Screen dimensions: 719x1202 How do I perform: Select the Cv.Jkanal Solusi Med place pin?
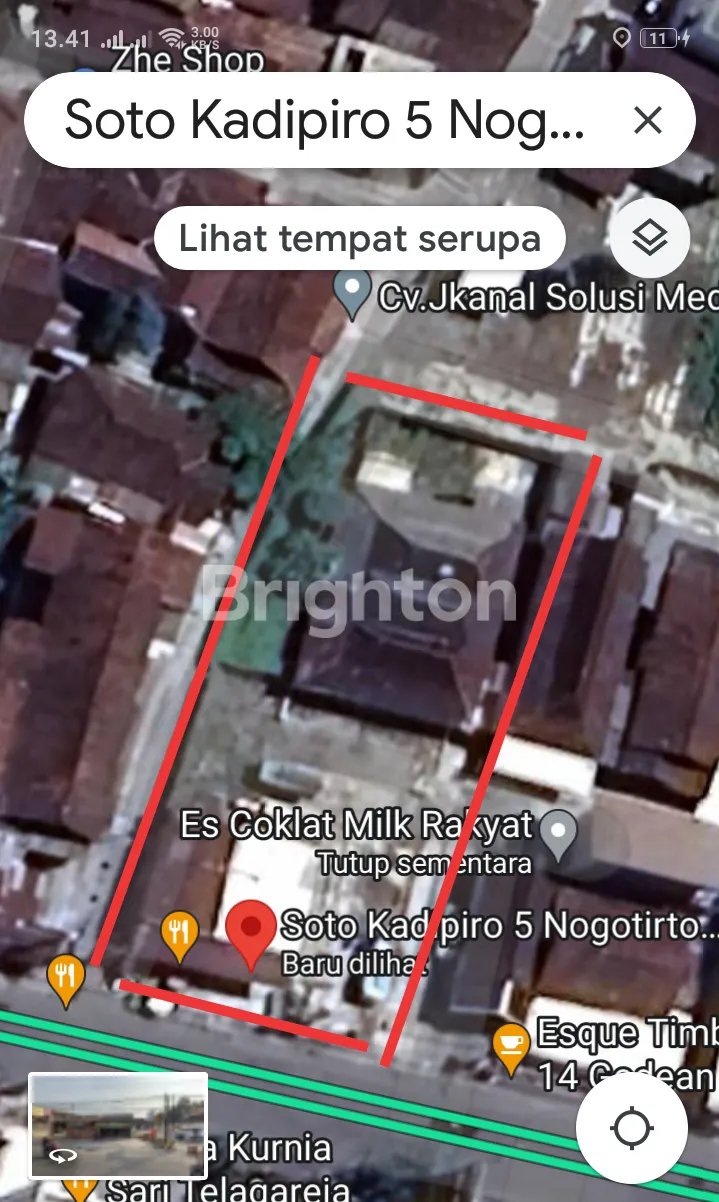coord(352,293)
